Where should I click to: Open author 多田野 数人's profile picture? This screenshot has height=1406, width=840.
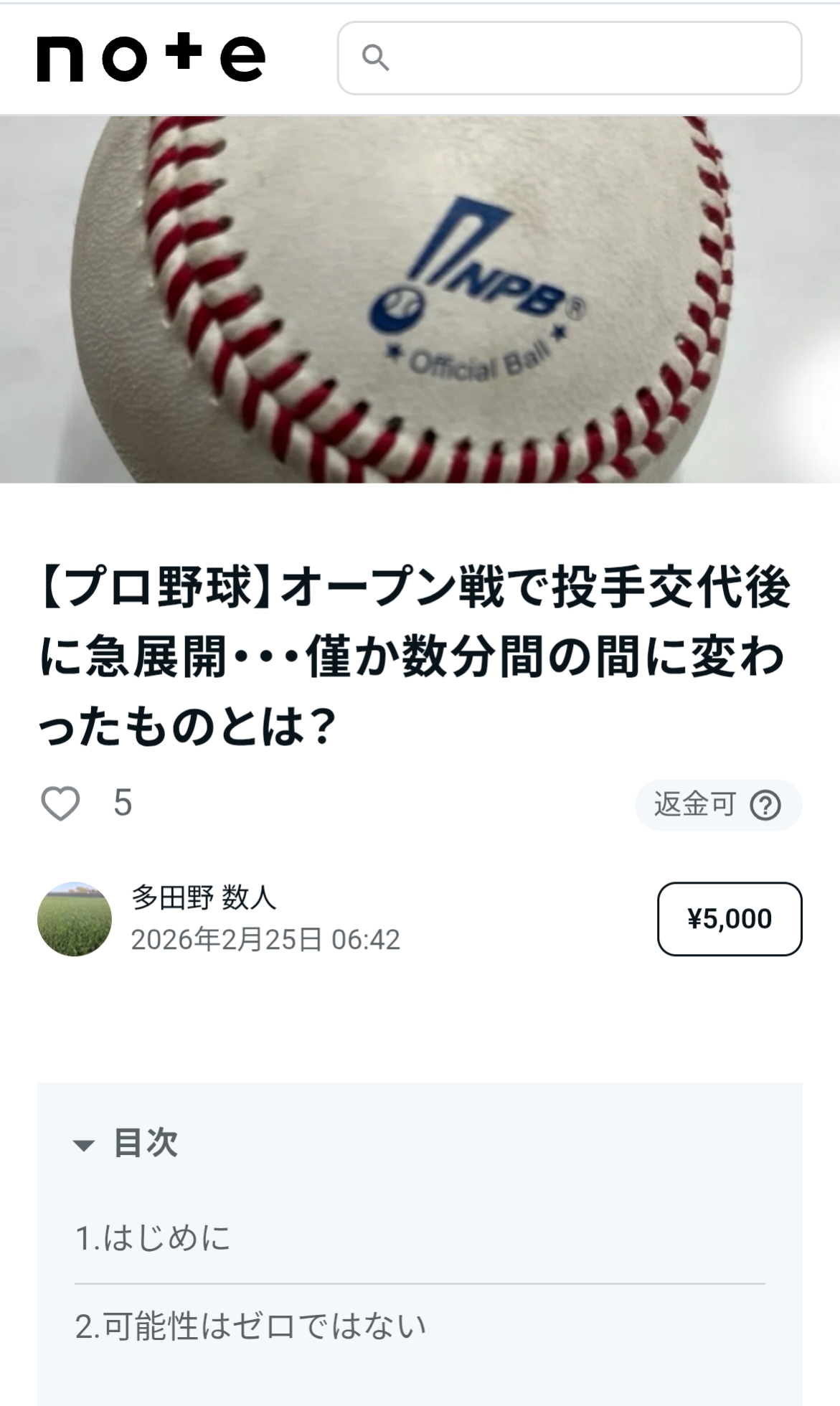pyautogui.click(x=75, y=919)
